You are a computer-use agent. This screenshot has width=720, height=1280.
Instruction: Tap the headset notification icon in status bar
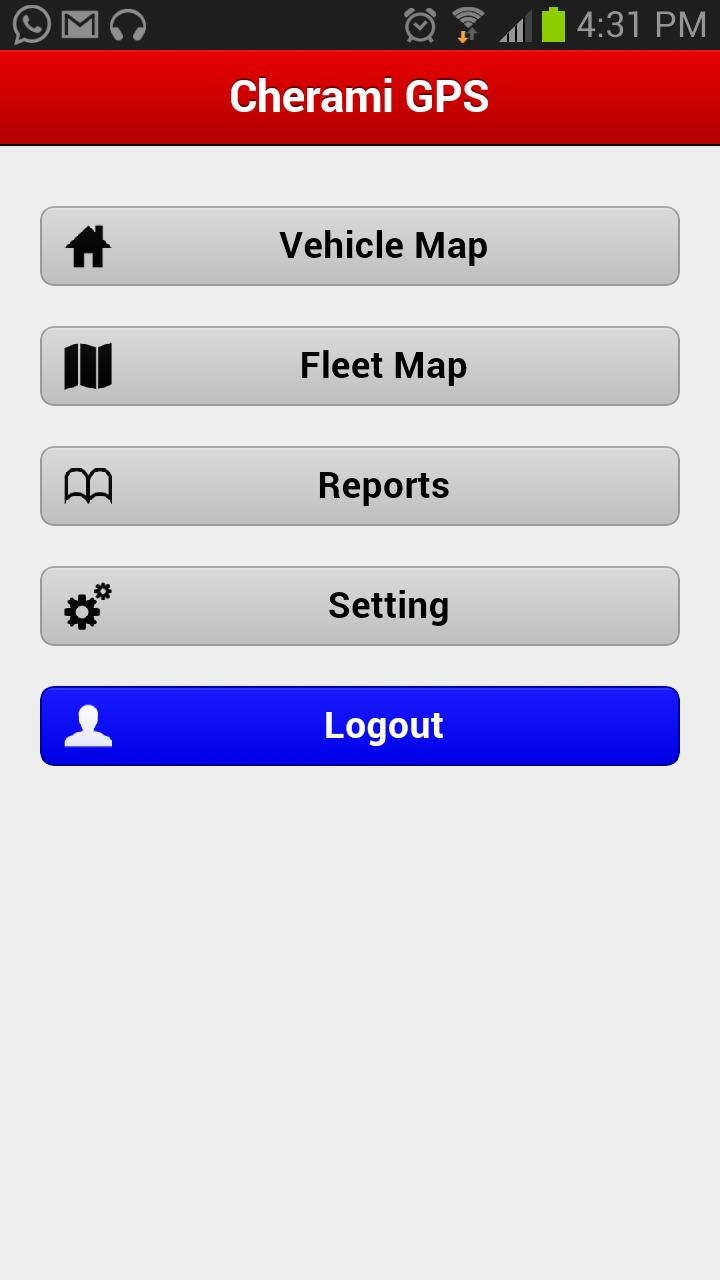[x=128, y=23]
